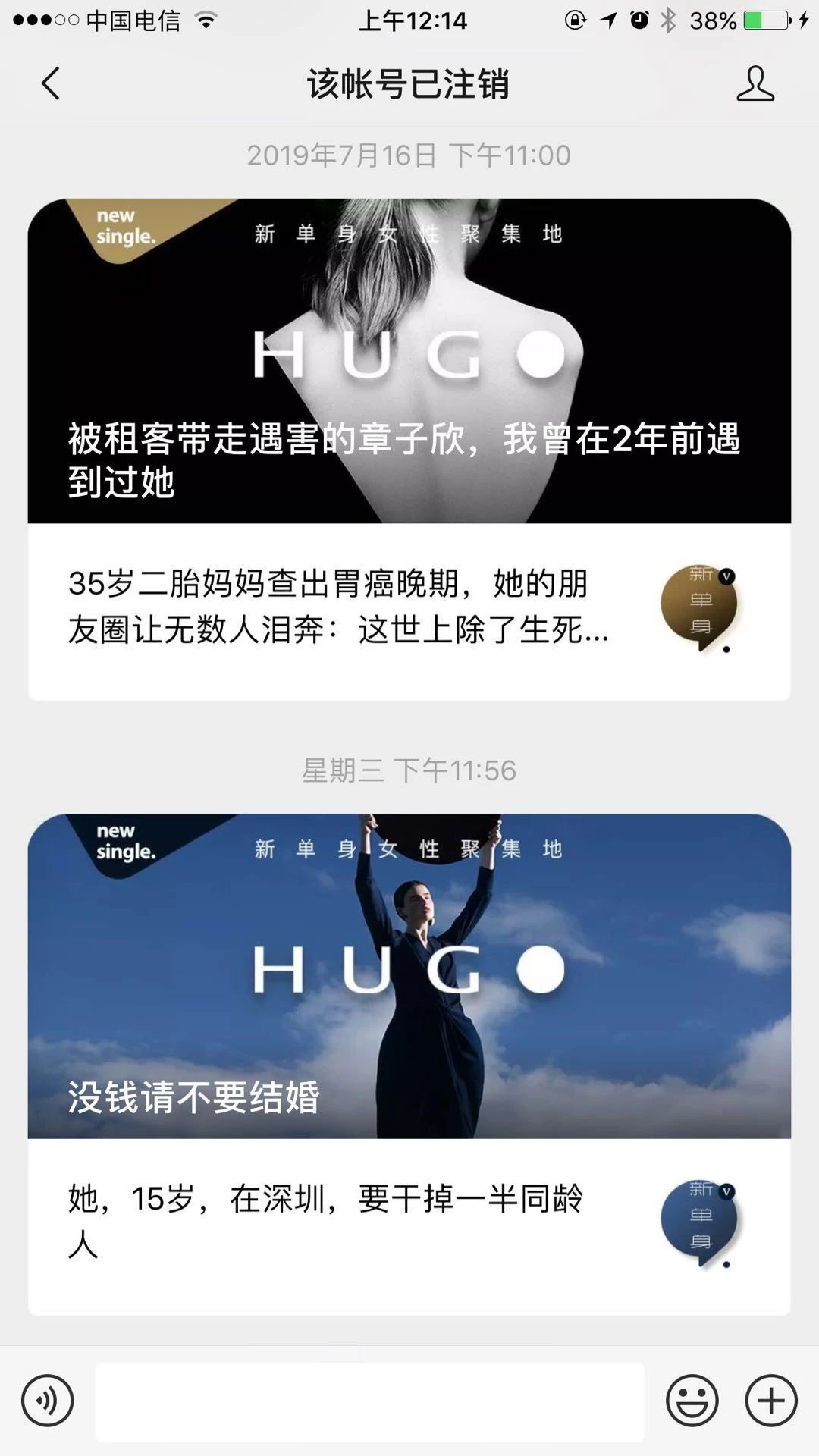Go back to the previous screen

[x=50, y=83]
